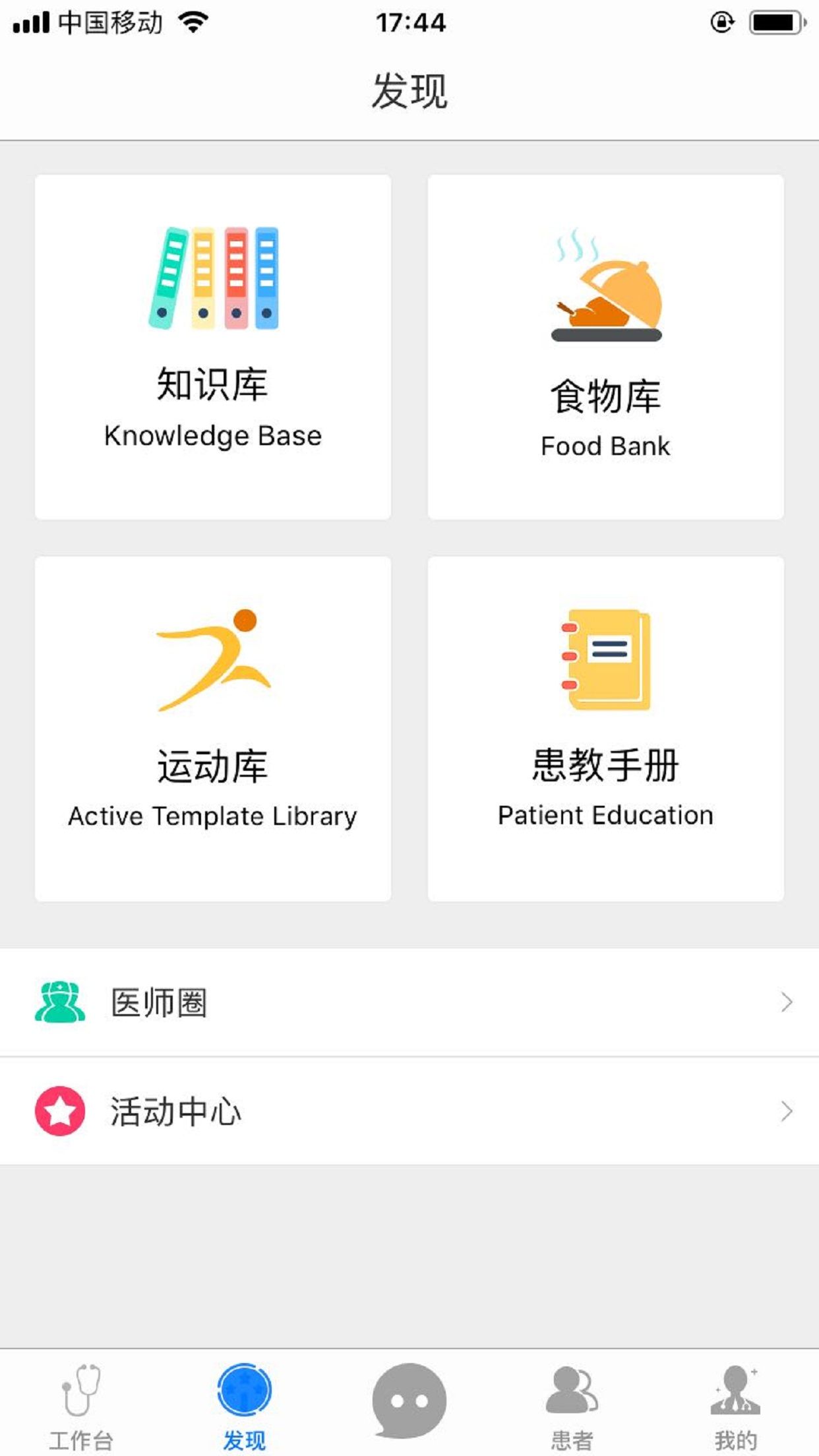Open the 运动库 Active Template Library card
This screenshot has width=819, height=1456.
click(213, 729)
